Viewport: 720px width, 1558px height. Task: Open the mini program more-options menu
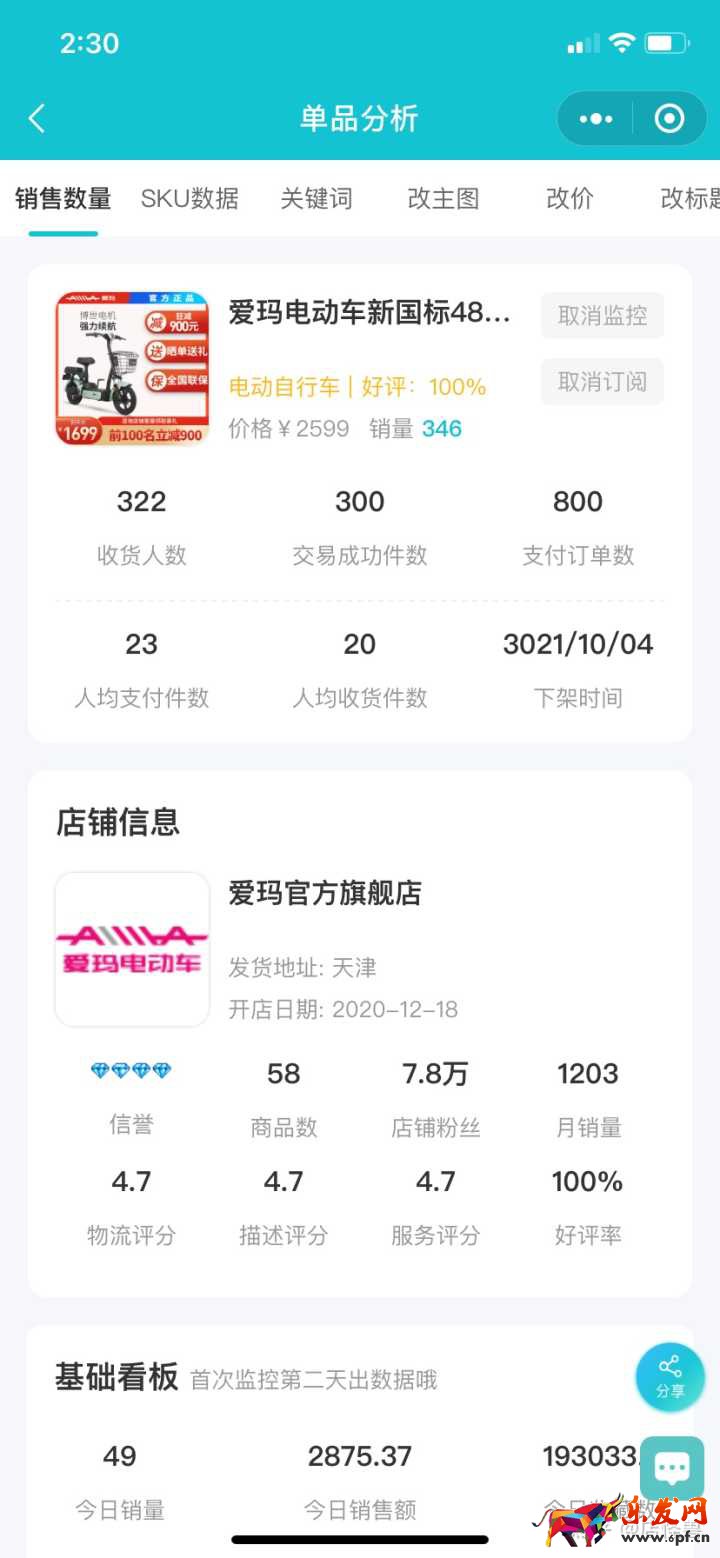(596, 119)
